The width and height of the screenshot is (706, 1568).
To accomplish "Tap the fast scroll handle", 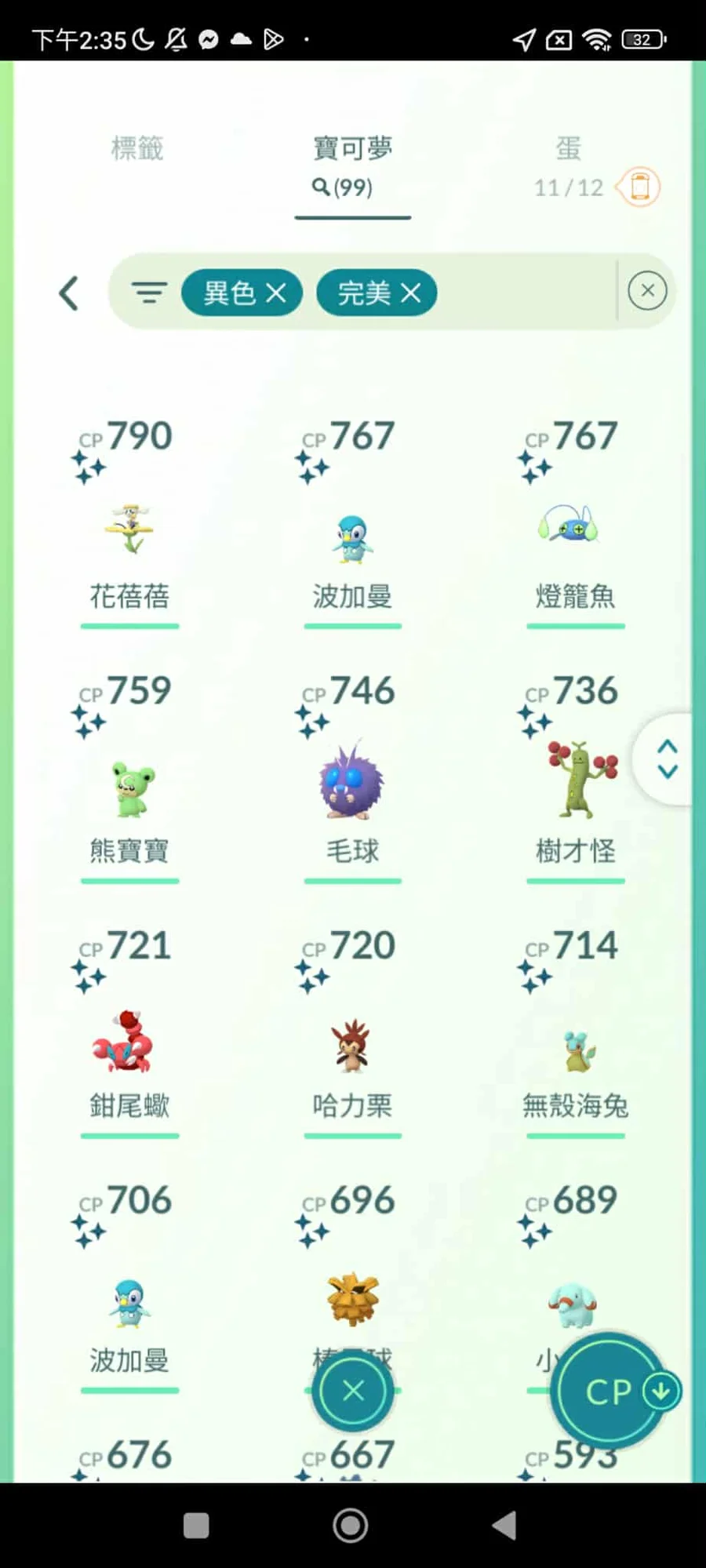I will pyautogui.click(x=667, y=759).
